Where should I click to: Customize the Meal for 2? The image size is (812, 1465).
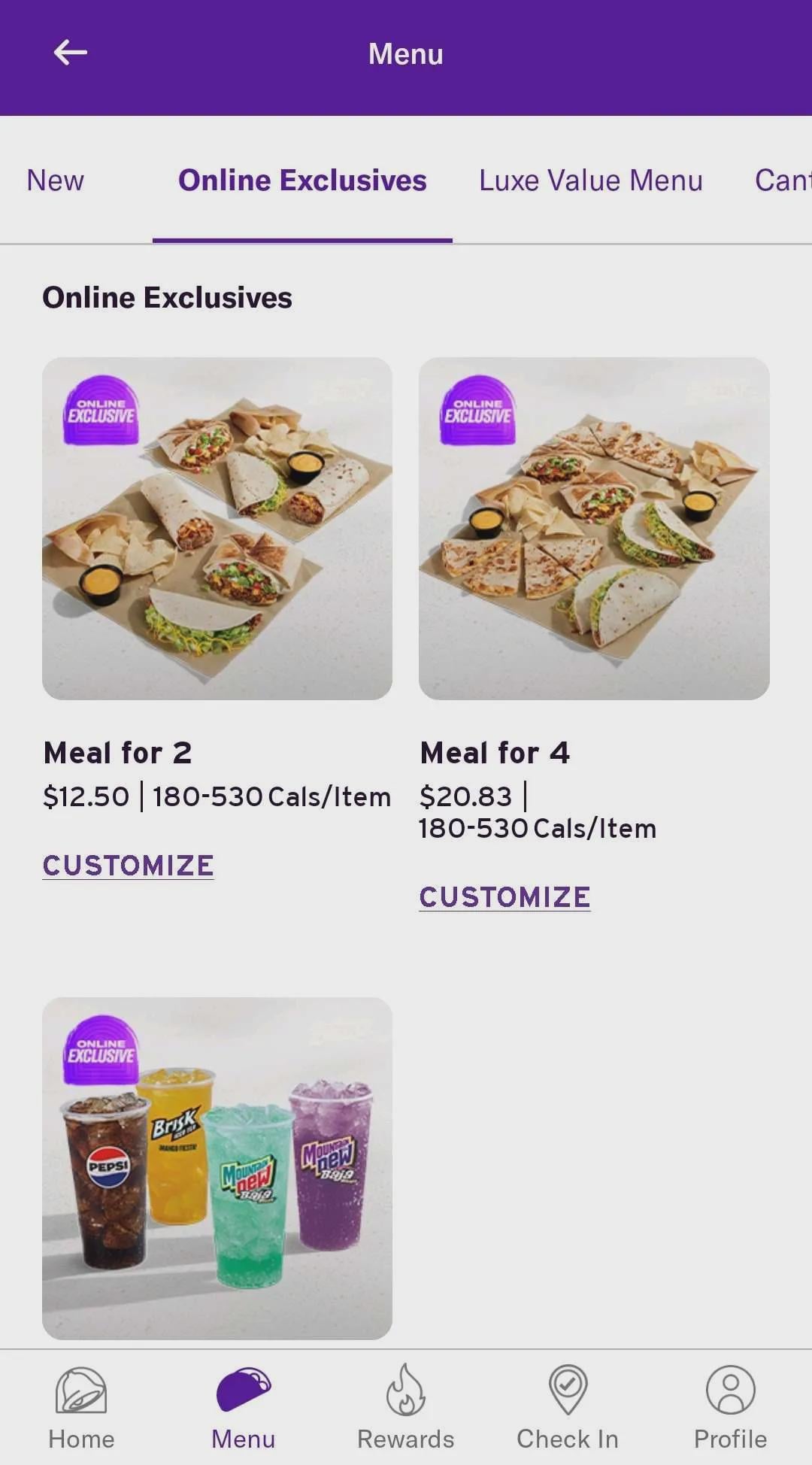(x=129, y=866)
